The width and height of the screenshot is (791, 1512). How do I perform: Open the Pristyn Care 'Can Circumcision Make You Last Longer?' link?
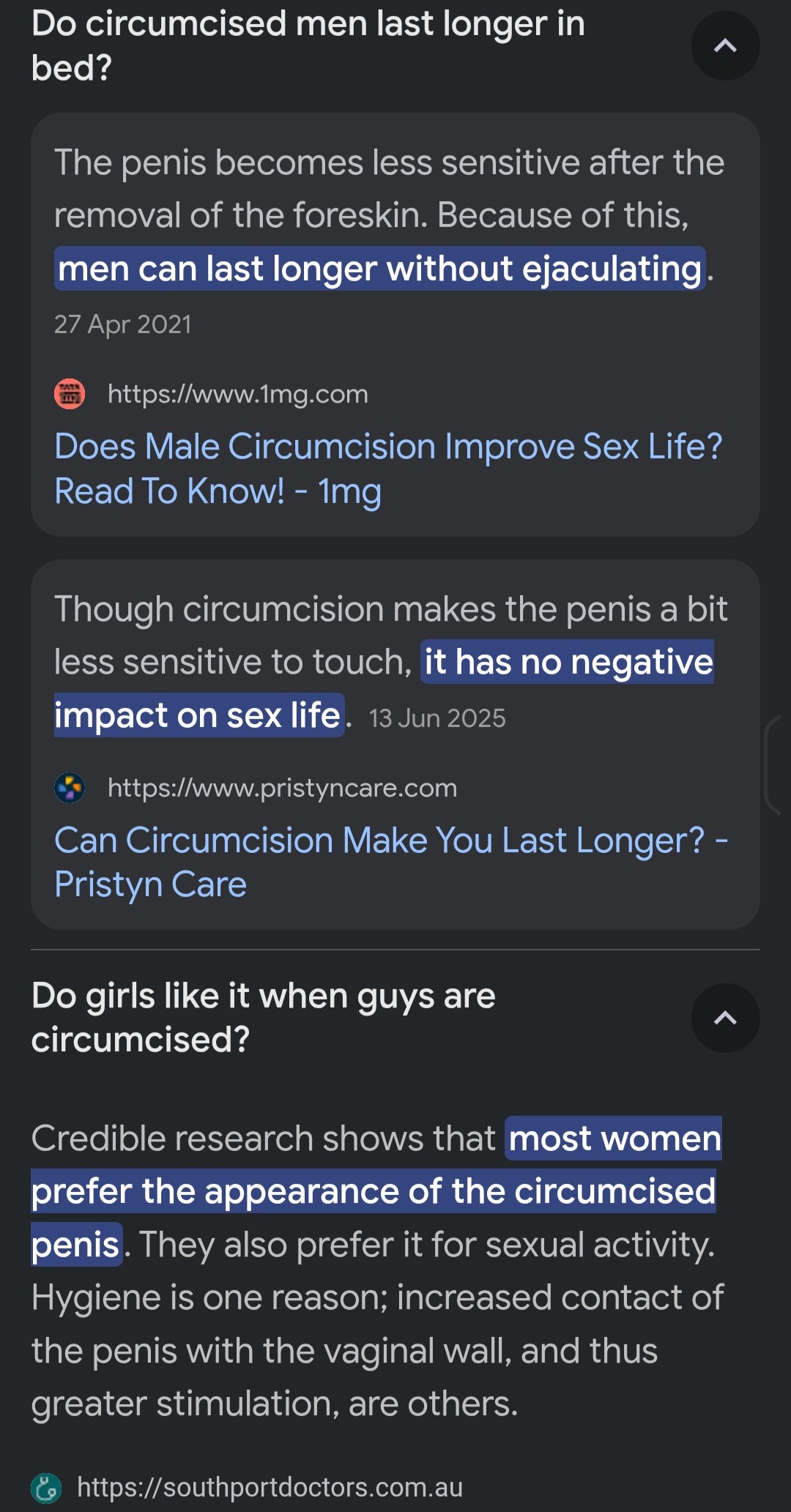(x=391, y=862)
